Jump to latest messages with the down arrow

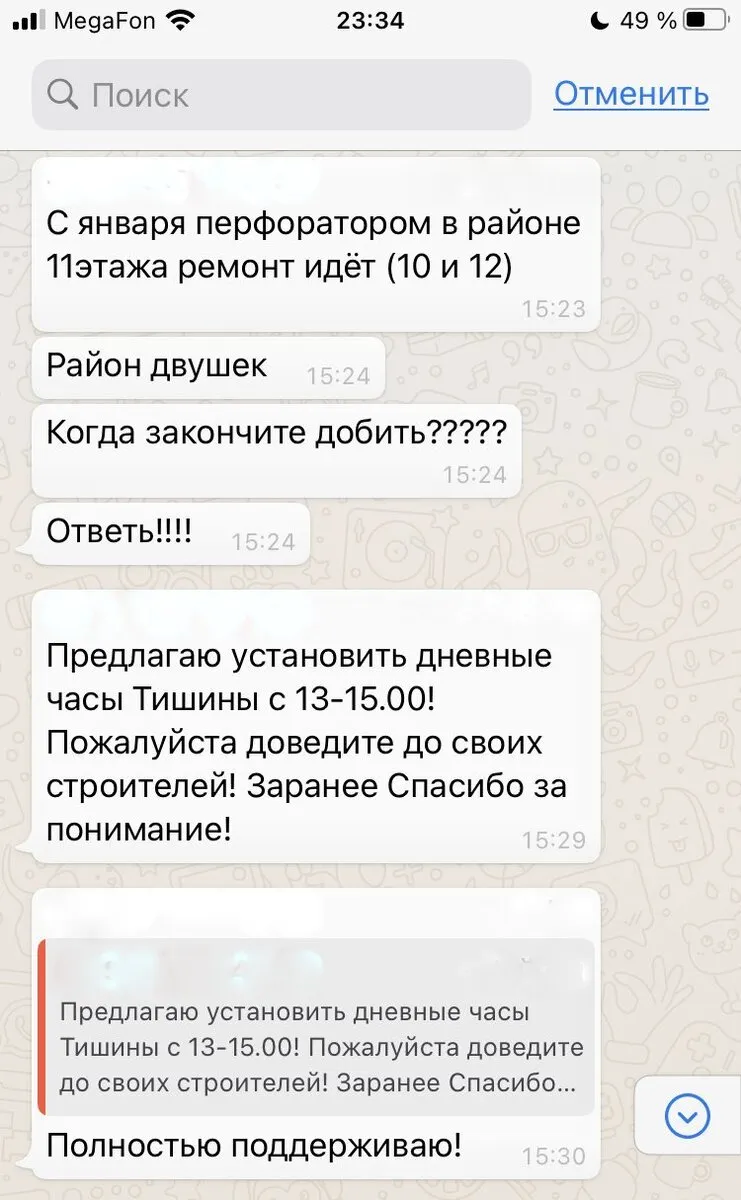(x=687, y=1115)
